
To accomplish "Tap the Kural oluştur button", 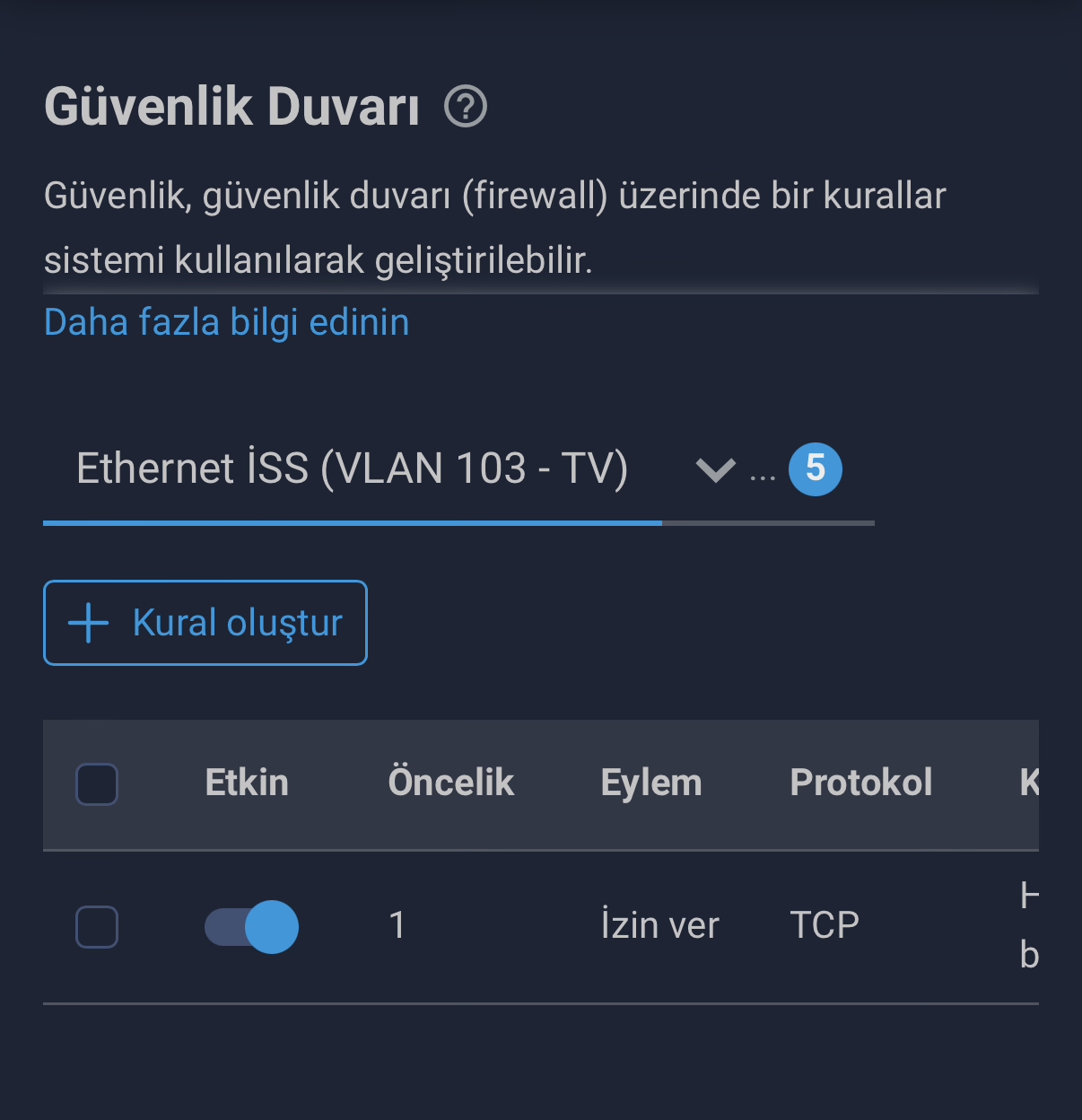I will click(205, 623).
